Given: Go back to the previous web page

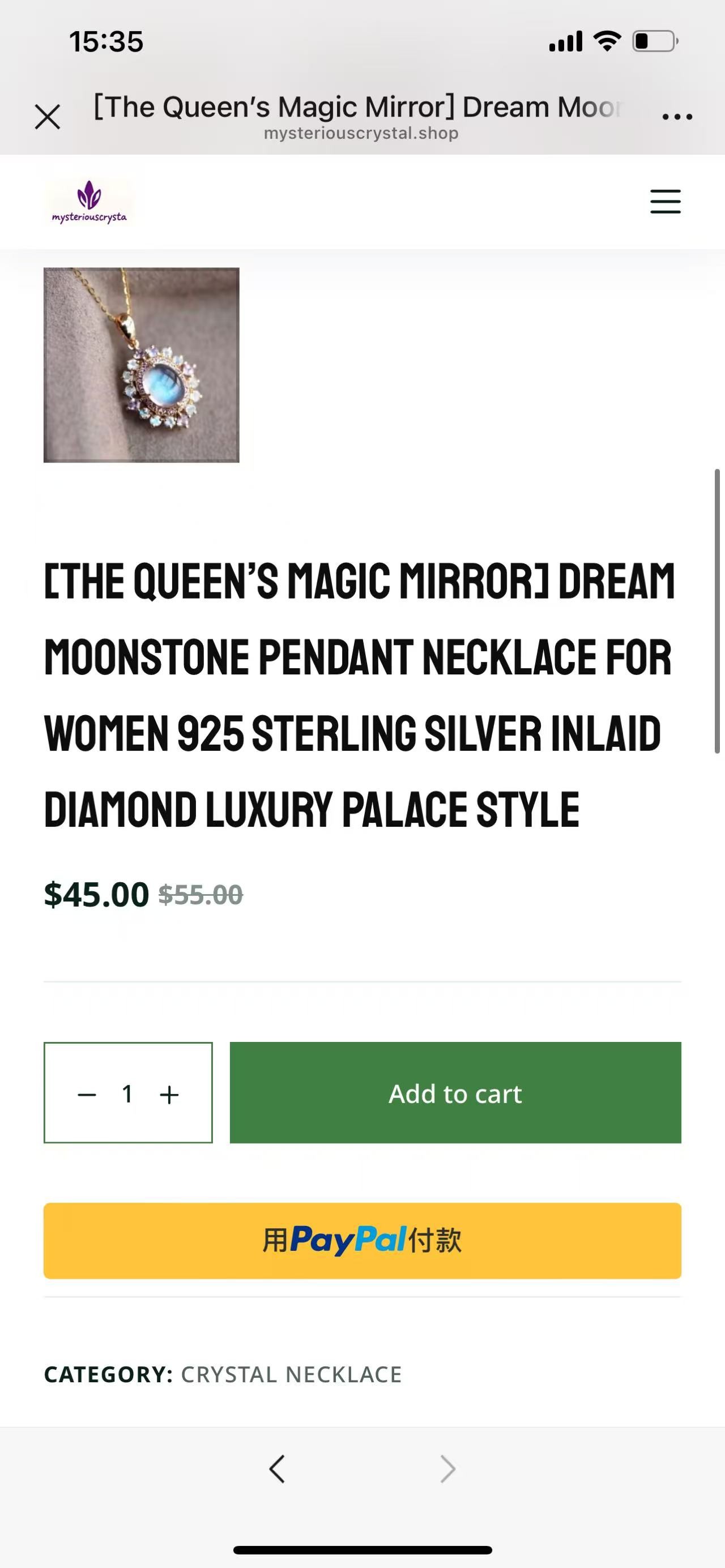Looking at the screenshot, I should [x=277, y=1469].
